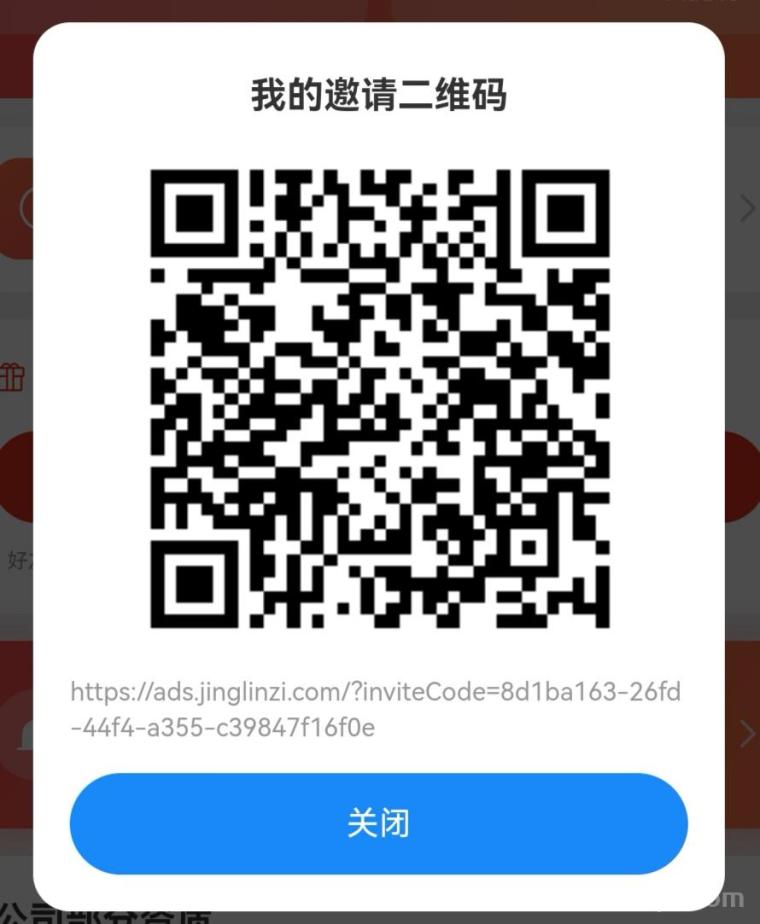760x924 pixels.
Task: Click the right chevron arrow near the top
Action: coord(748,208)
